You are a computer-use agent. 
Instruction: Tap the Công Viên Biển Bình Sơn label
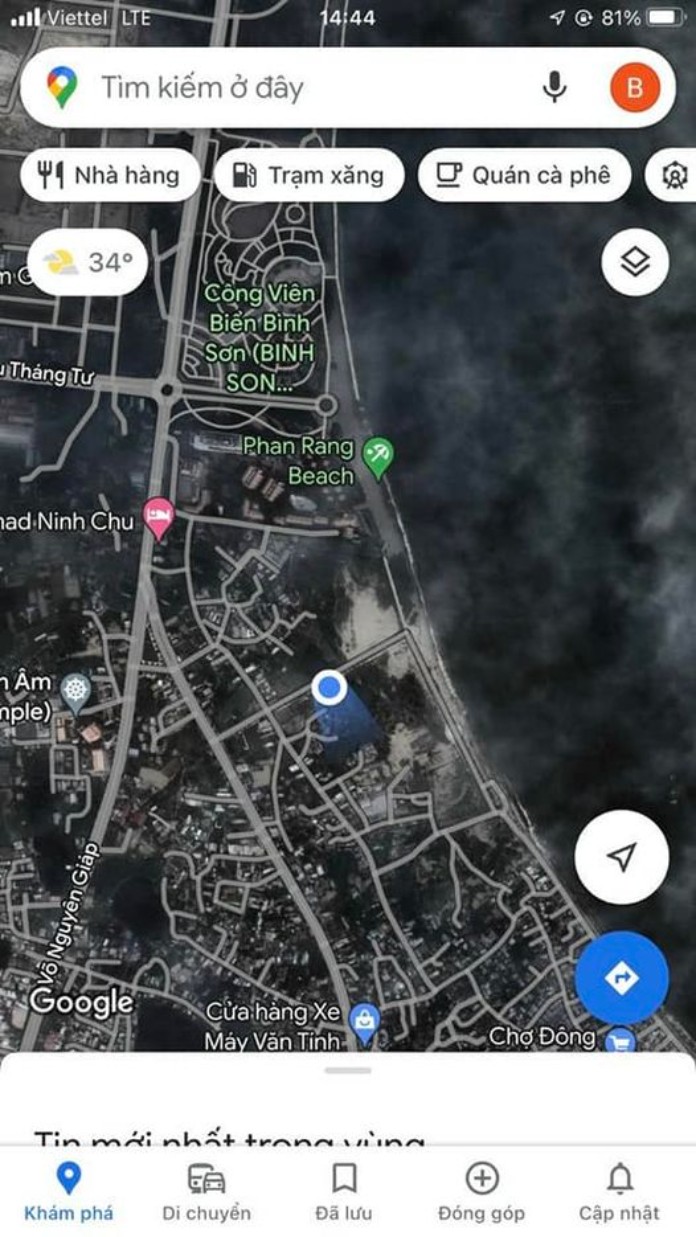tap(259, 337)
